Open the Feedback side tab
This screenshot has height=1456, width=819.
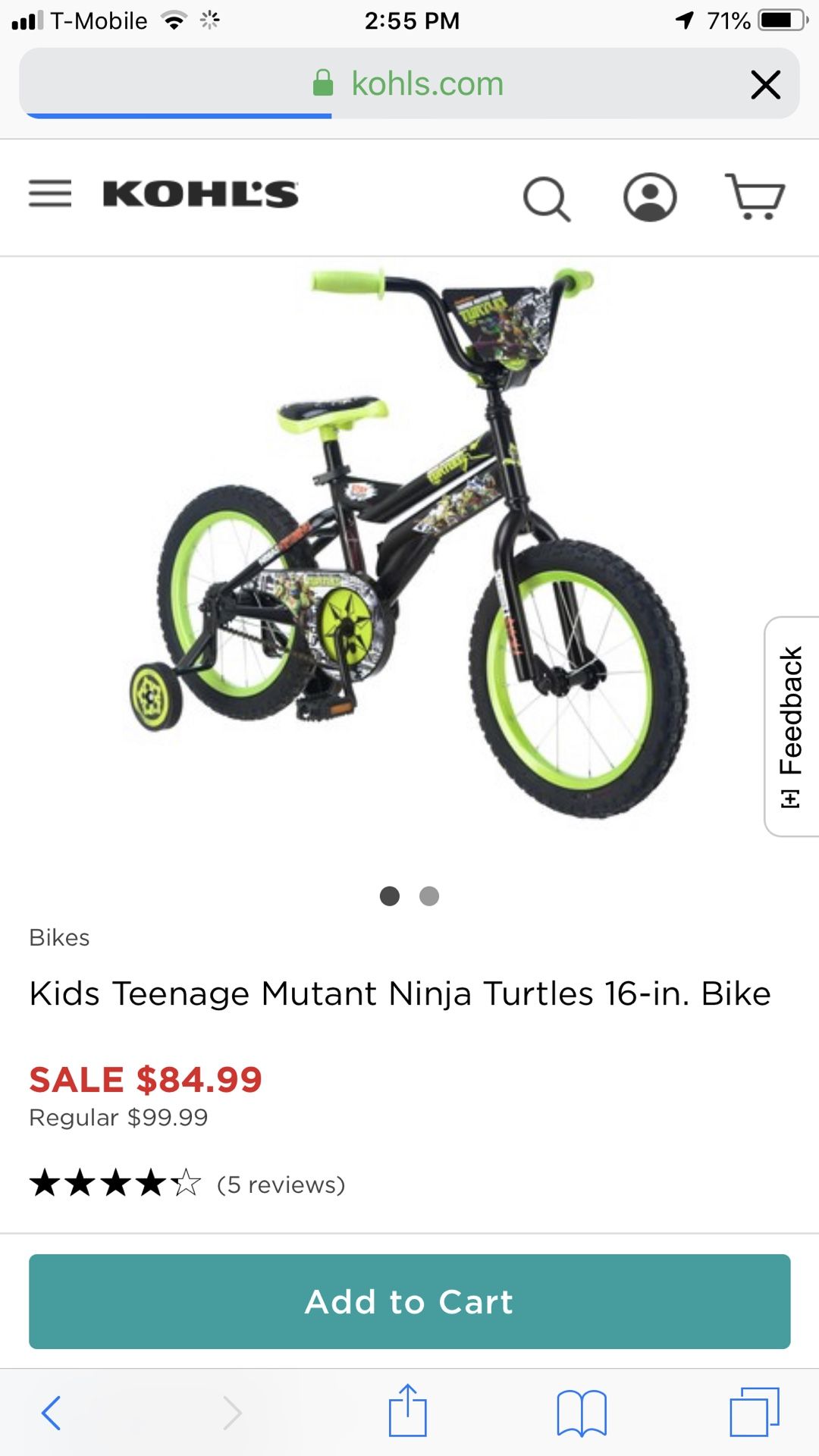coord(791,726)
